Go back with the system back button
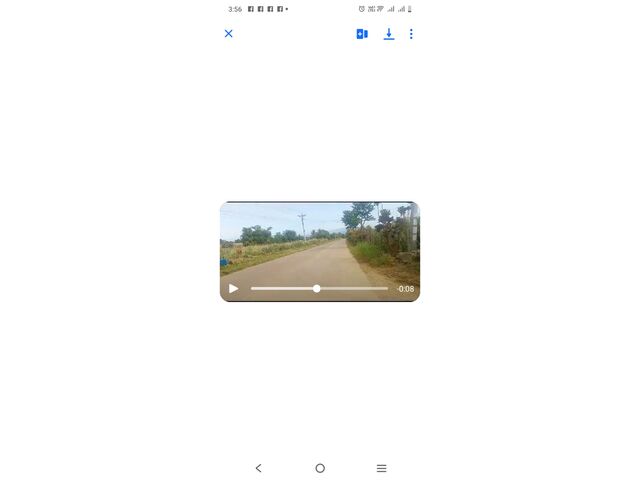 tap(258, 468)
